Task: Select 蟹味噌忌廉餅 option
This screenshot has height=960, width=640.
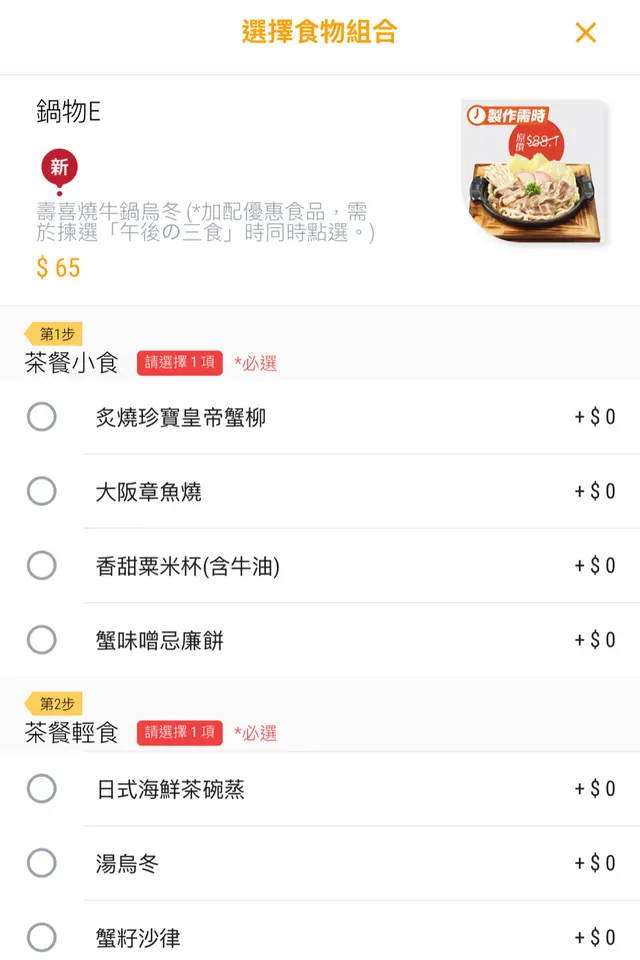Action: click(x=42, y=639)
